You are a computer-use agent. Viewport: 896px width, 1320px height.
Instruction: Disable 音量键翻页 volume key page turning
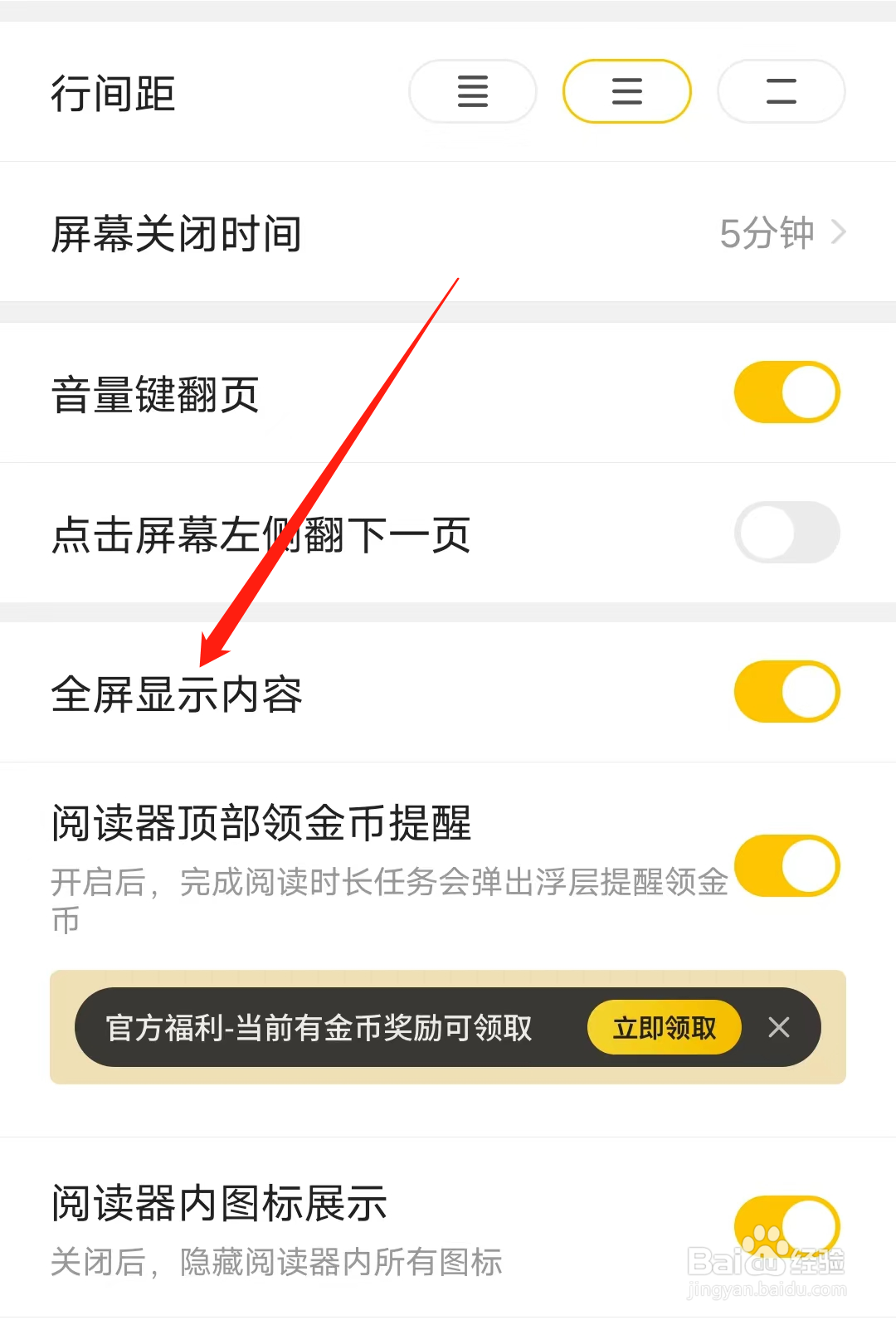coord(786,392)
